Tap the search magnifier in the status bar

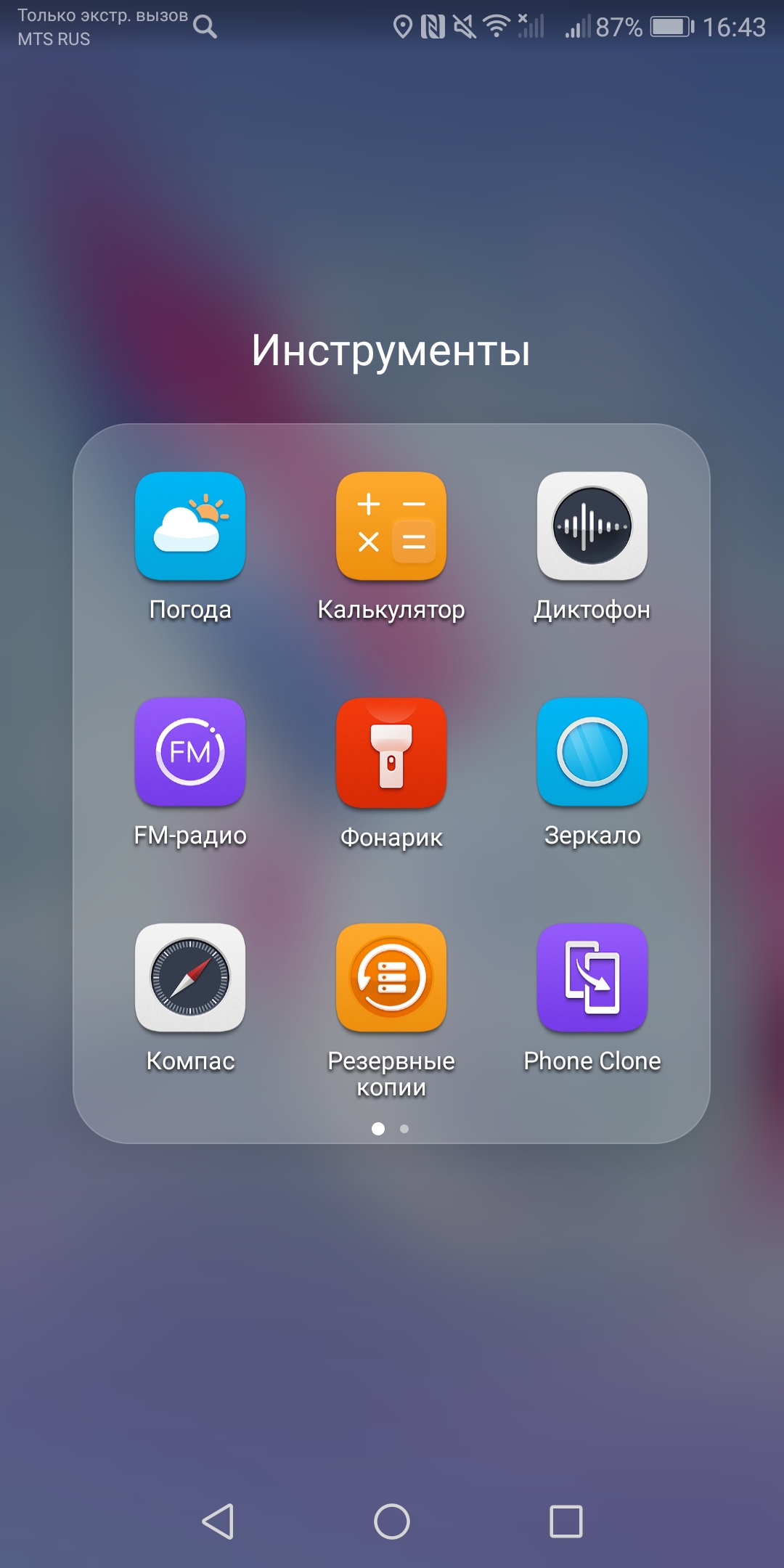coord(205,28)
